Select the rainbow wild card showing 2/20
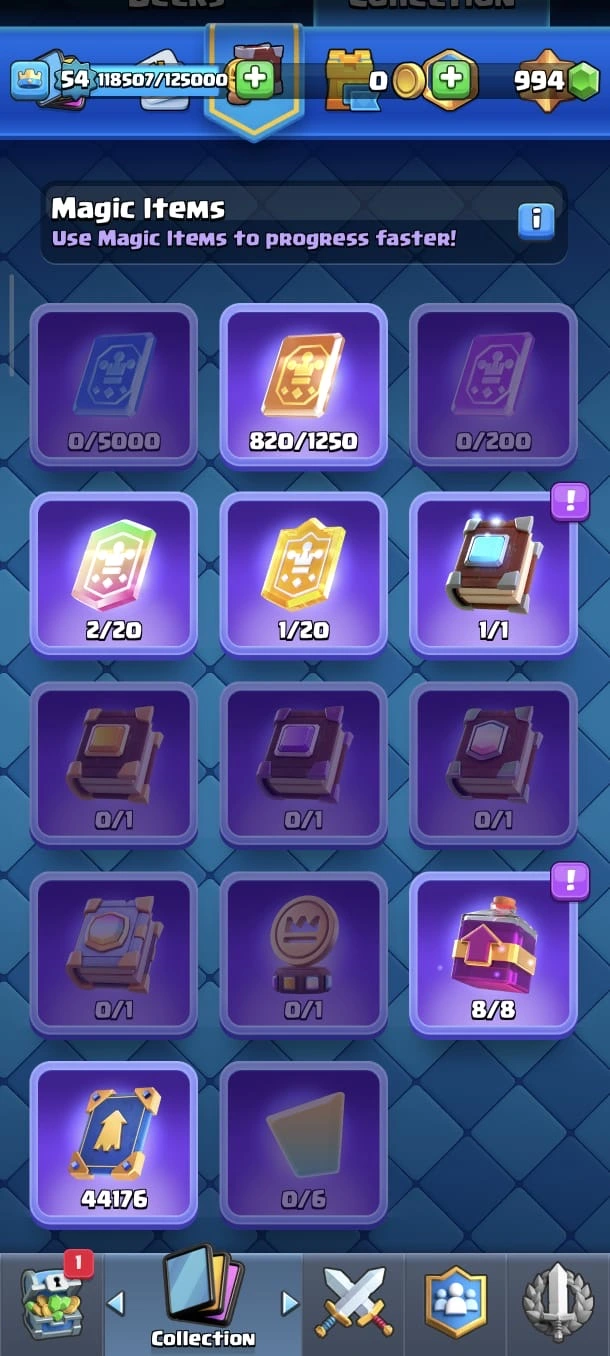This screenshot has width=610, height=1356. (114, 573)
